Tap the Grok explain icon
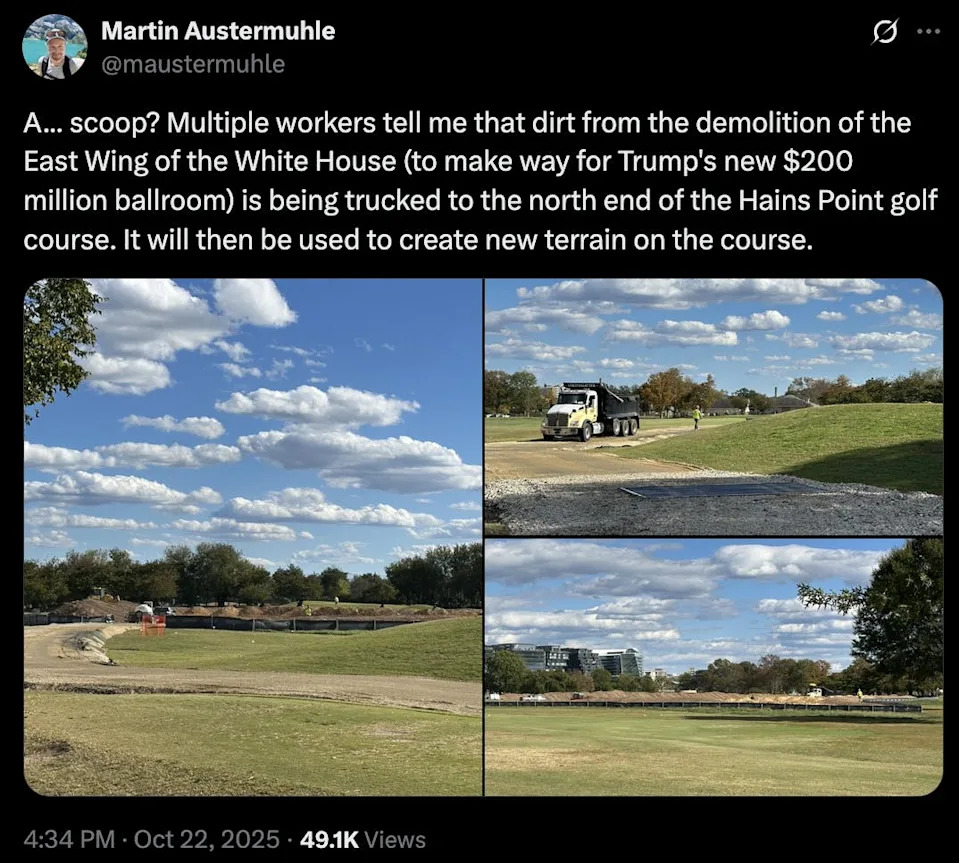The height and width of the screenshot is (863, 959). (x=884, y=32)
